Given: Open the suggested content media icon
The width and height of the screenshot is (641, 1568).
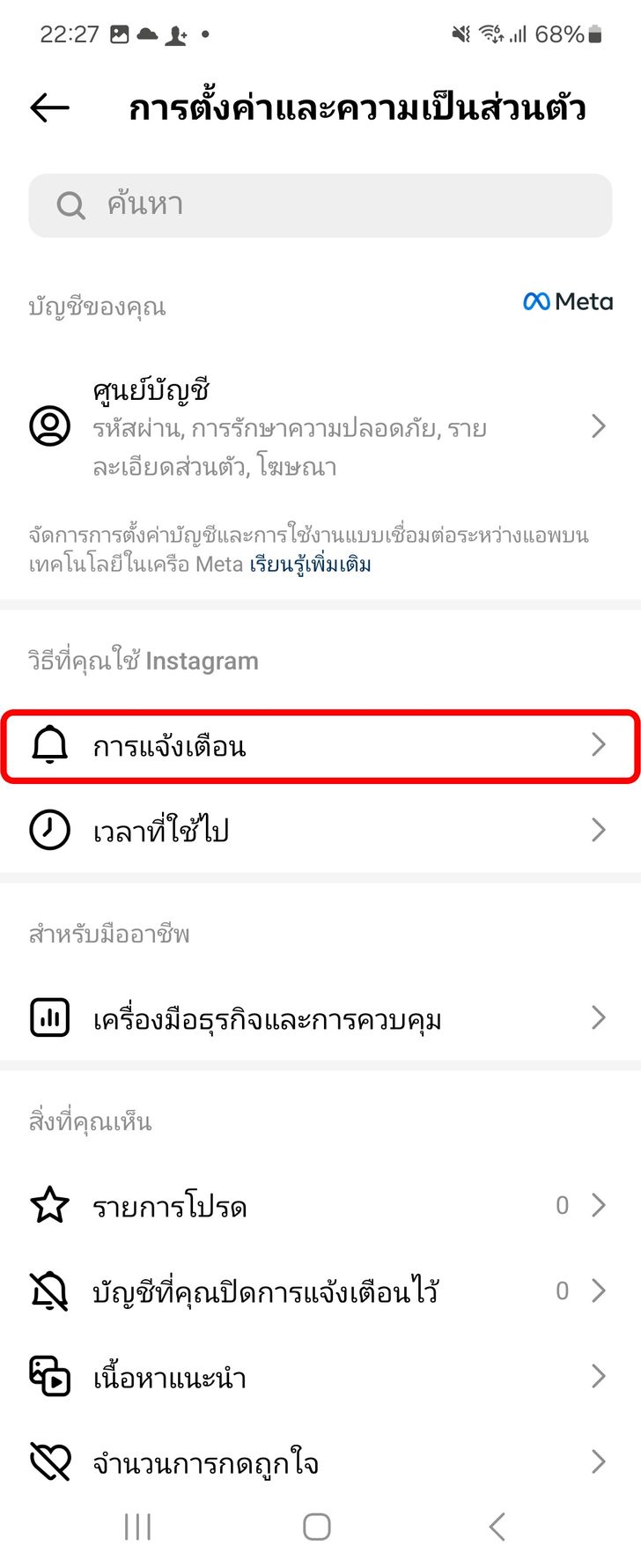Looking at the screenshot, I should (50, 1374).
